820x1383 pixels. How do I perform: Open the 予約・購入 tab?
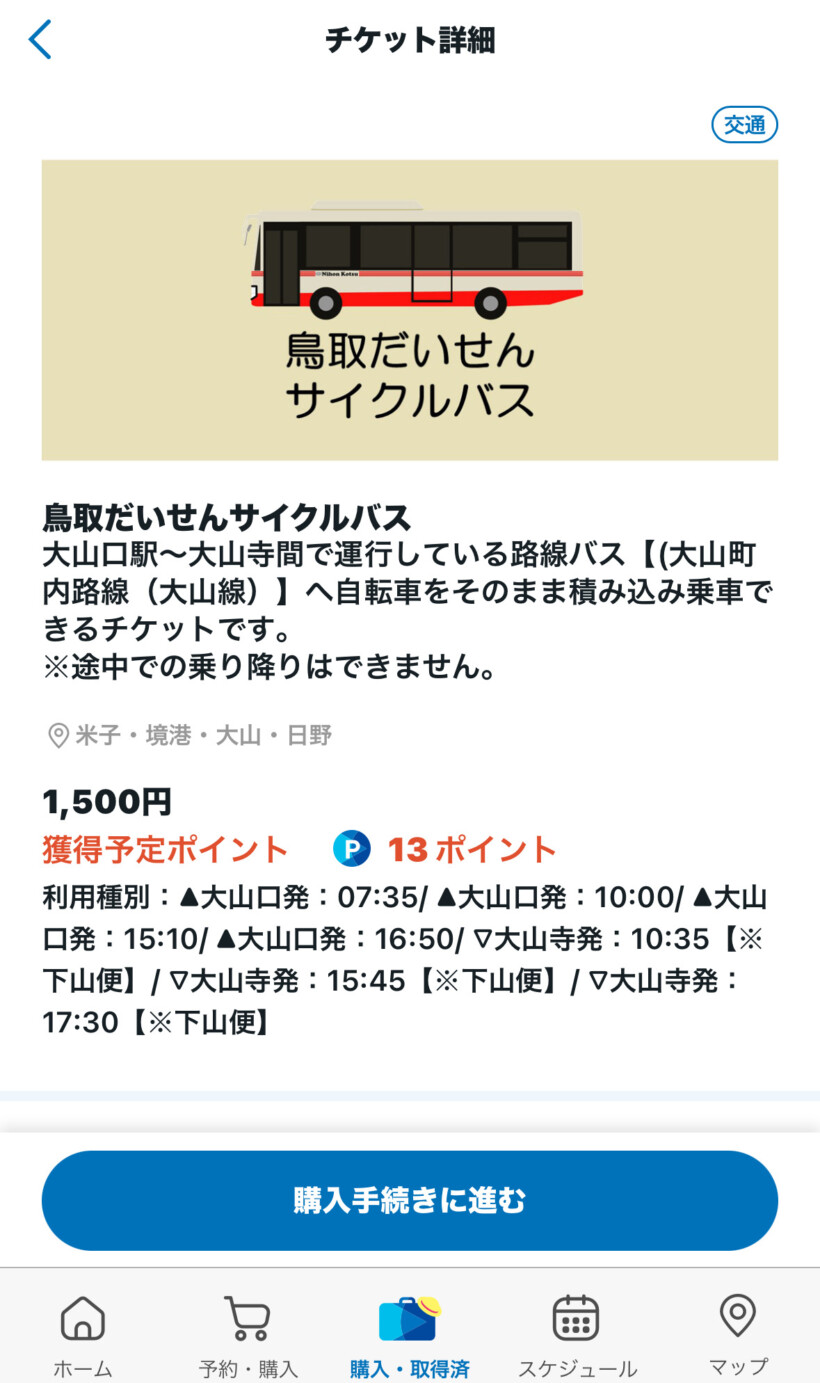pyautogui.click(x=247, y=1335)
